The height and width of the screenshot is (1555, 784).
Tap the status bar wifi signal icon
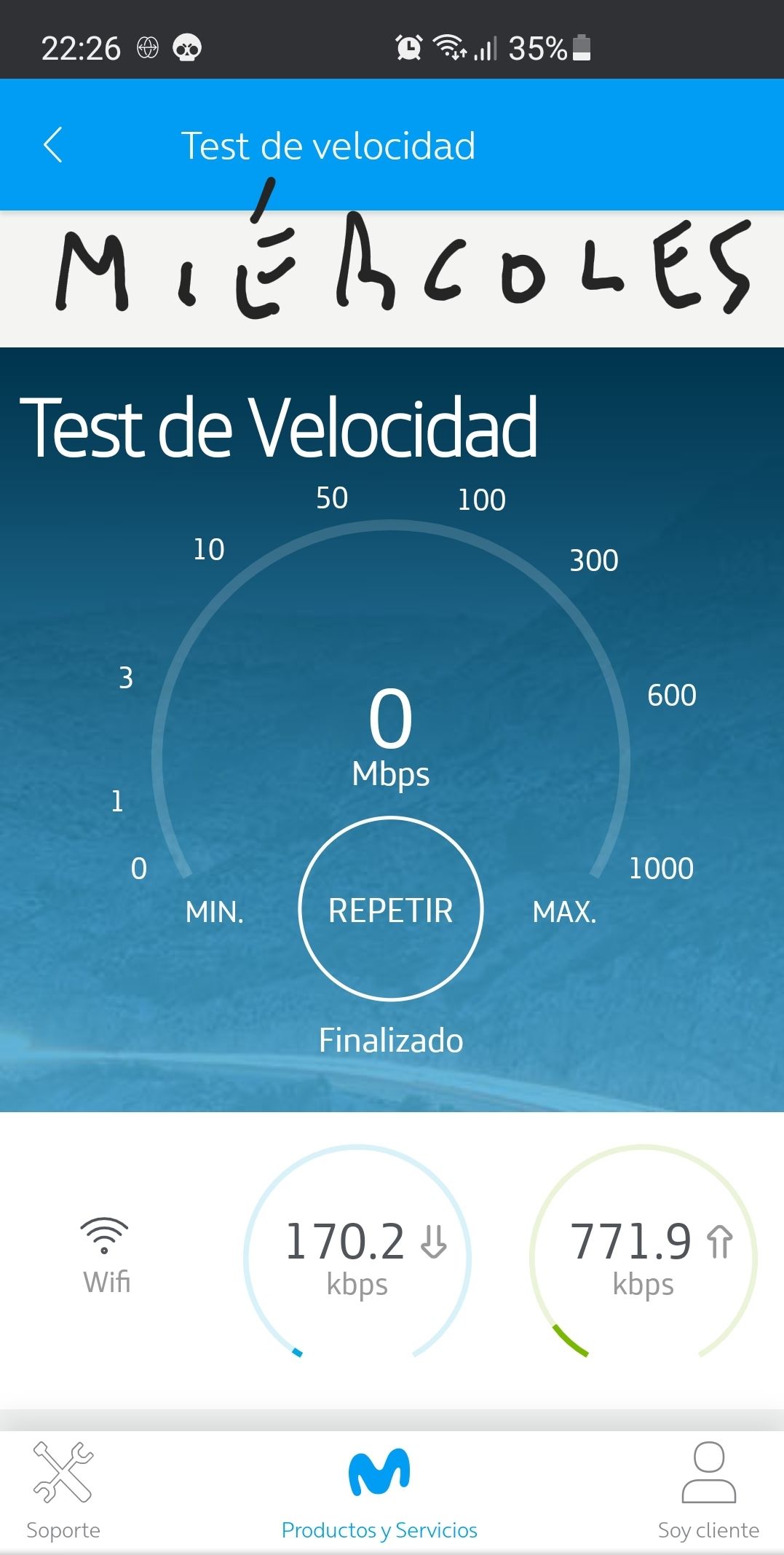[x=450, y=47]
